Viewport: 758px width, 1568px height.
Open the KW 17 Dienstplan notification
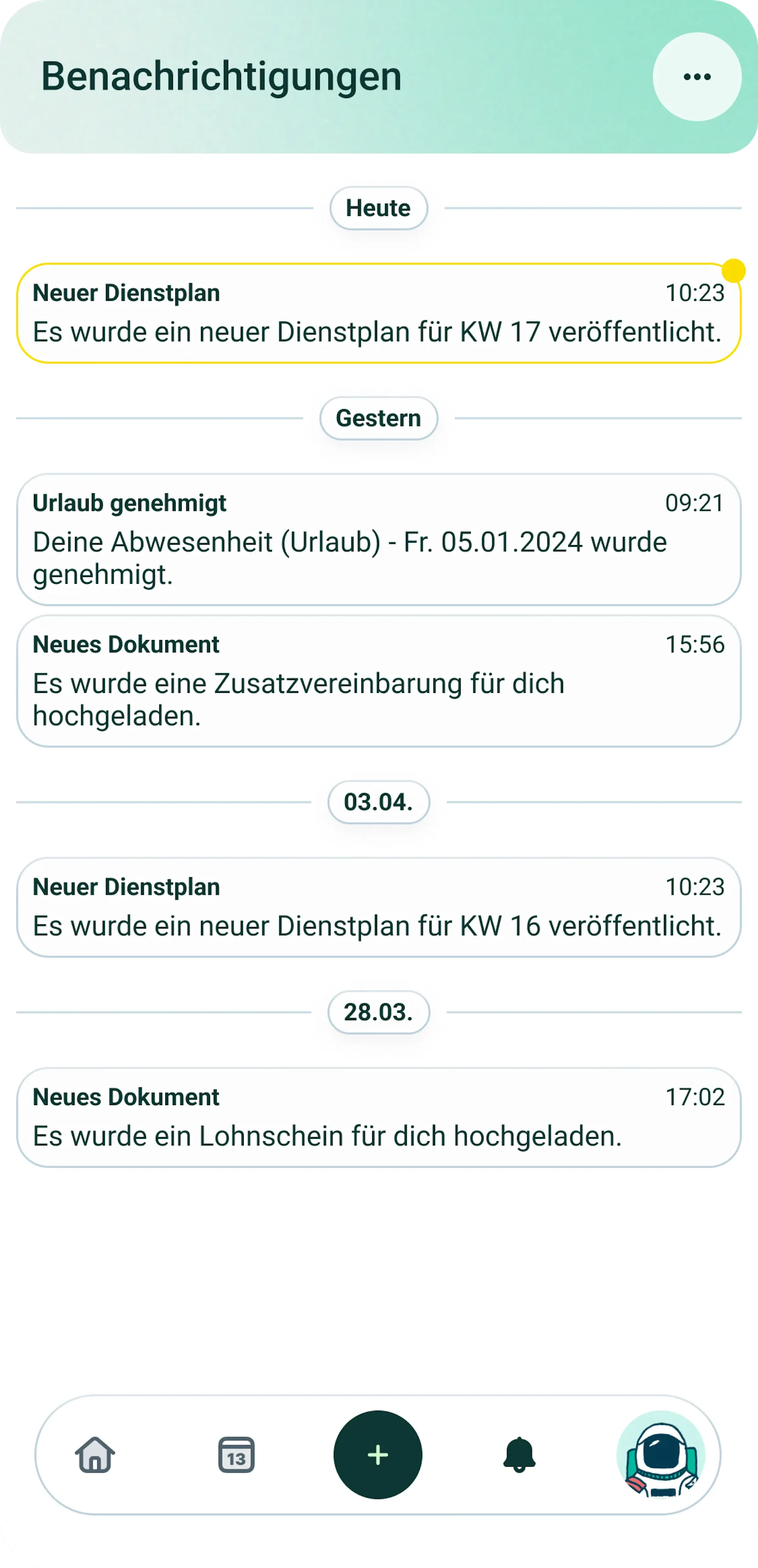[x=378, y=314]
